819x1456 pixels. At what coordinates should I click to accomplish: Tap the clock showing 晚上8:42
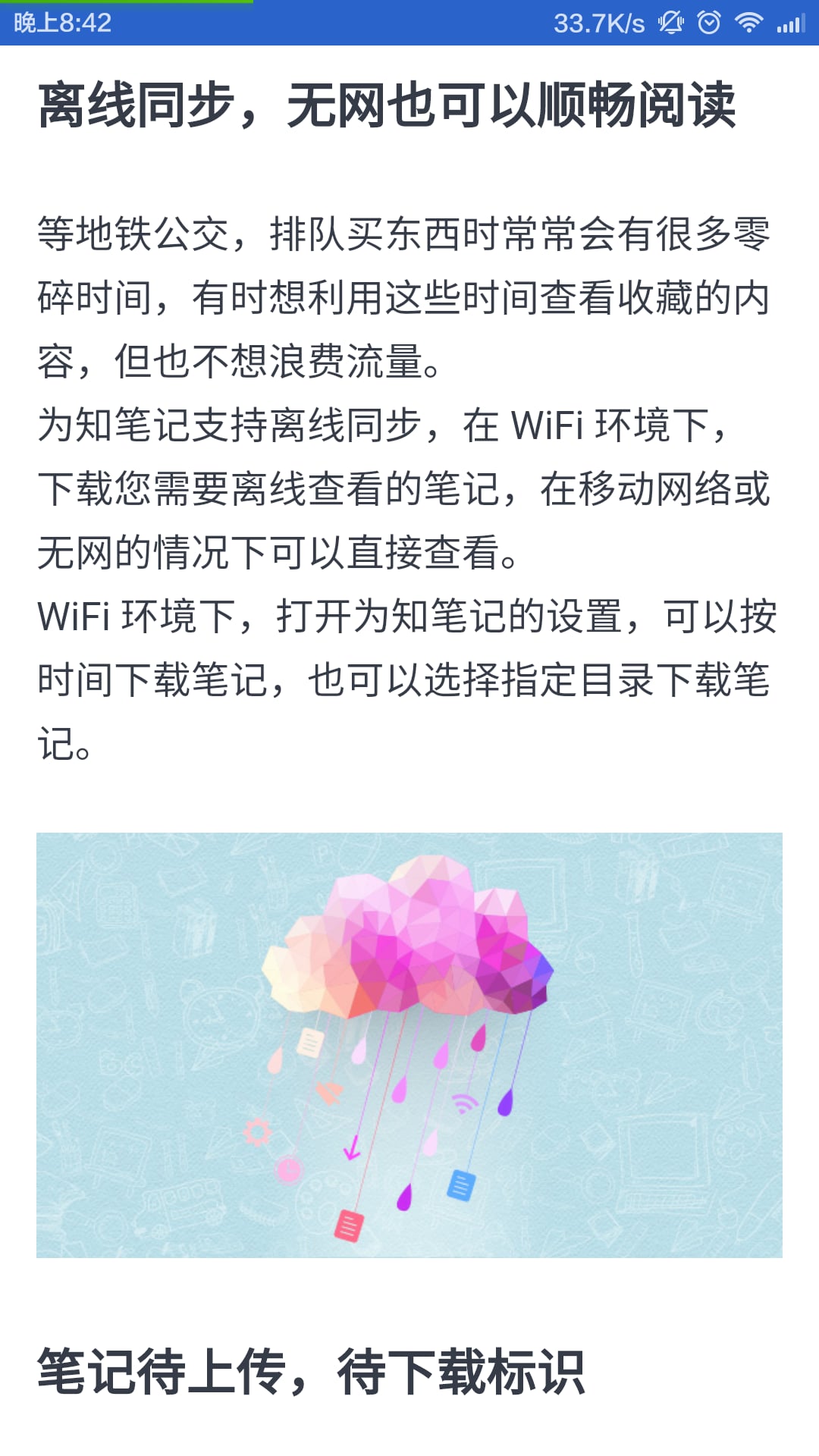[61, 21]
